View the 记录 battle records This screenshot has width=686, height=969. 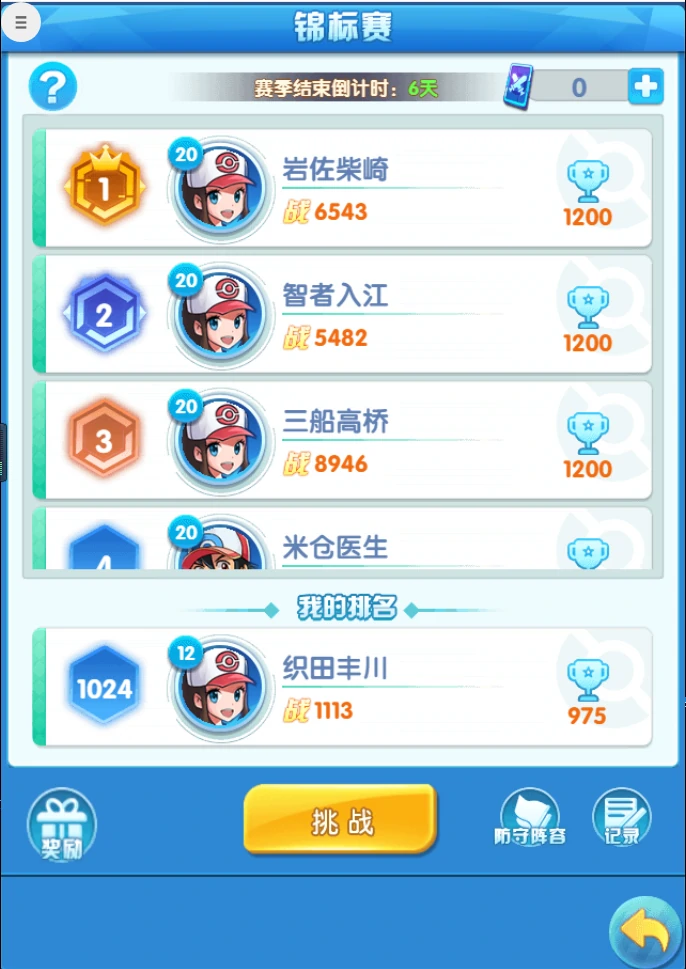[x=622, y=819]
